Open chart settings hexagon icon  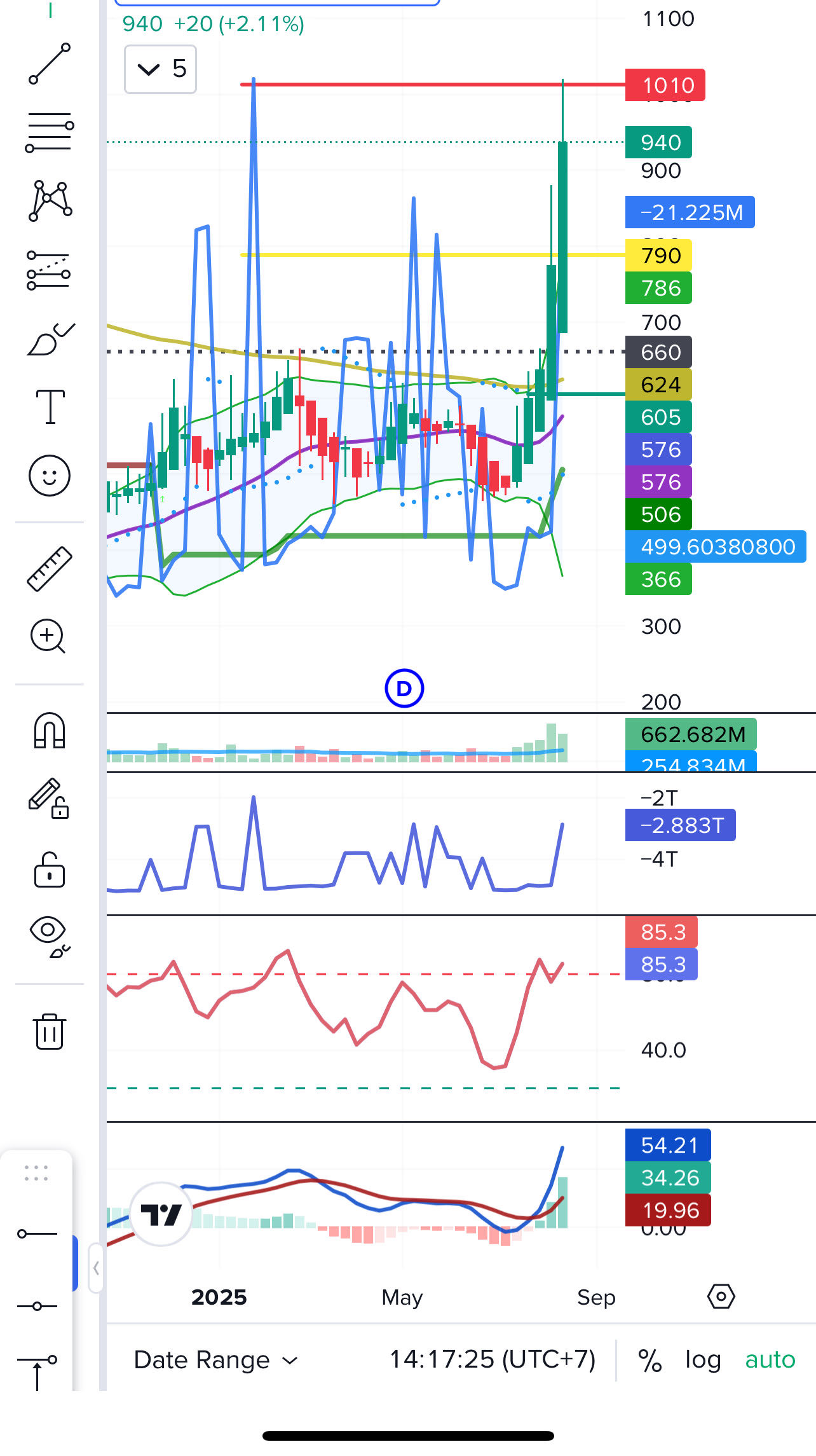coord(721,1296)
